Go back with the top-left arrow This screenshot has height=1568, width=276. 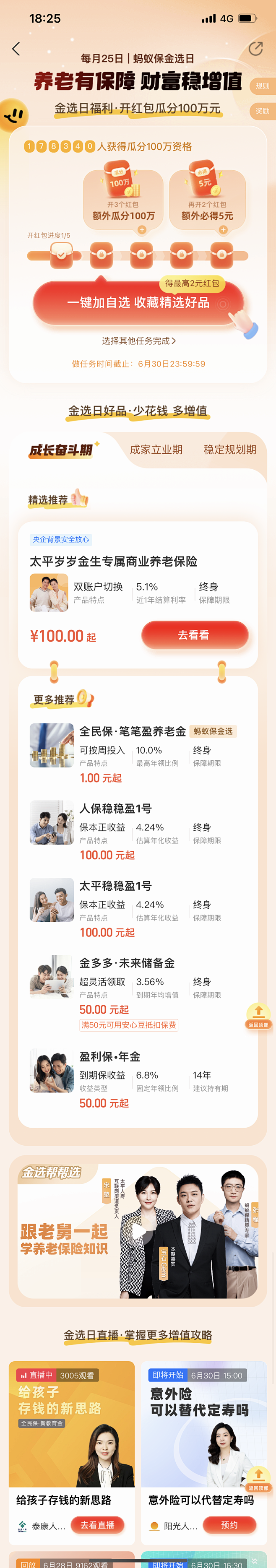(16, 49)
